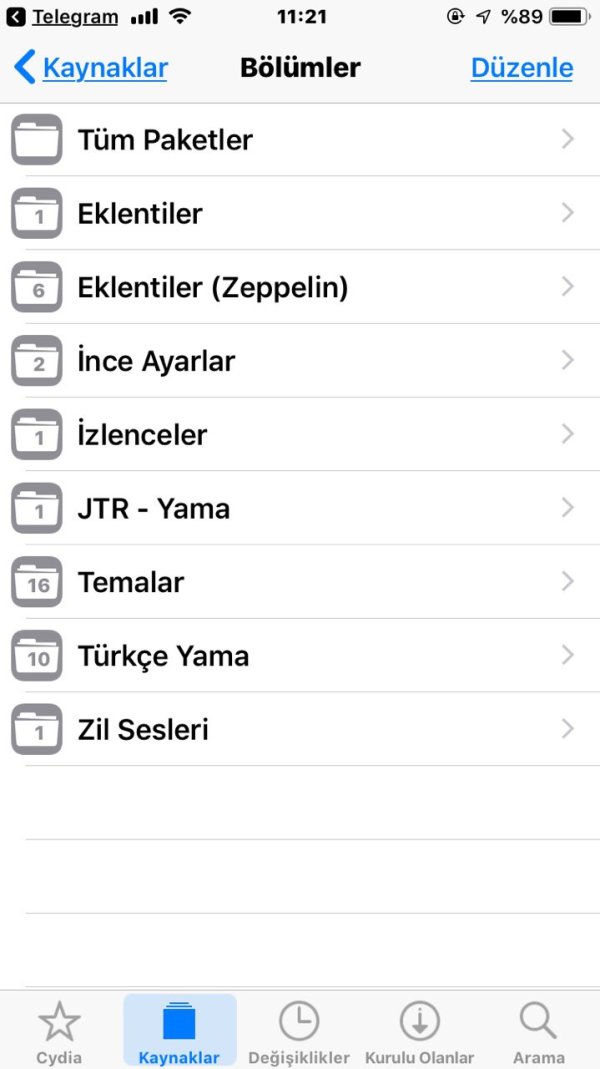Select the JTR - Yama row
Screen dimensions: 600x1069
[300, 509]
